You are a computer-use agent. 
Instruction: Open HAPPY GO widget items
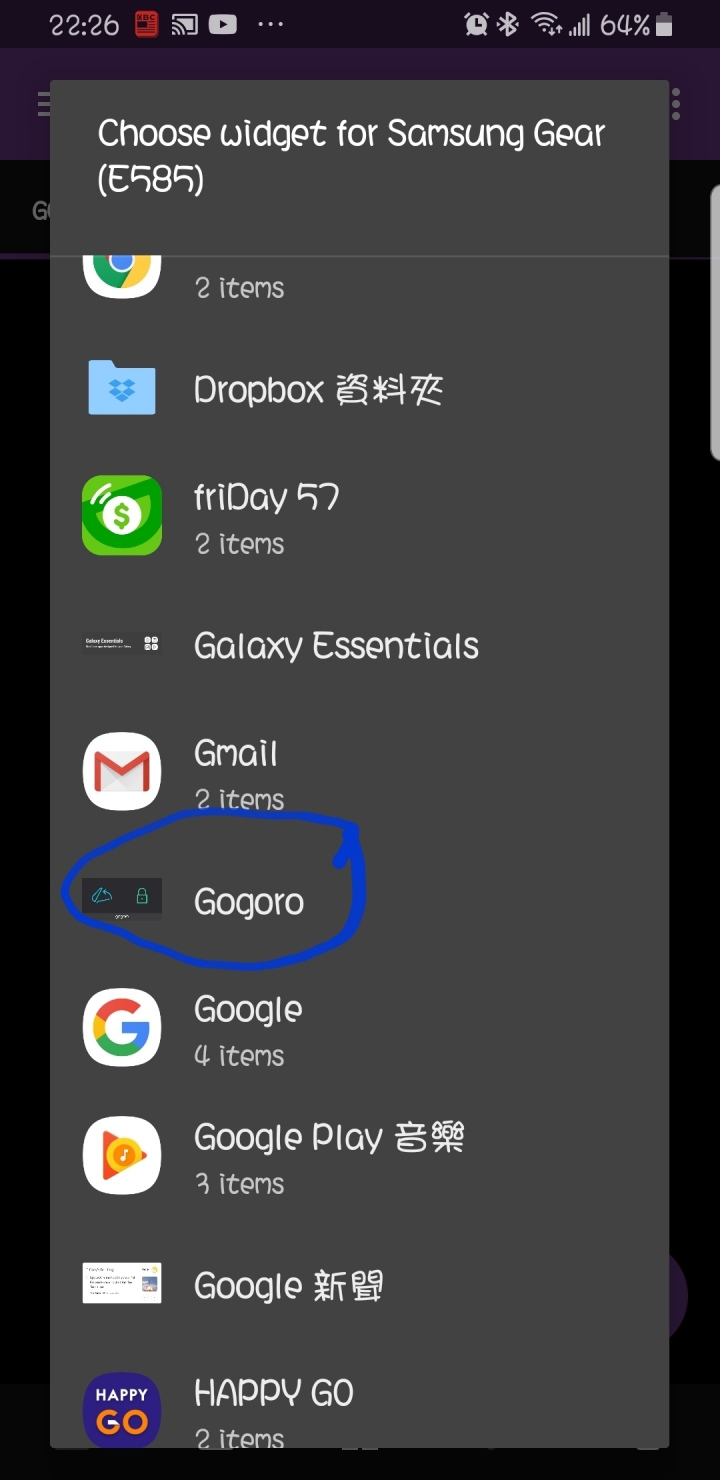[273, 1410]
